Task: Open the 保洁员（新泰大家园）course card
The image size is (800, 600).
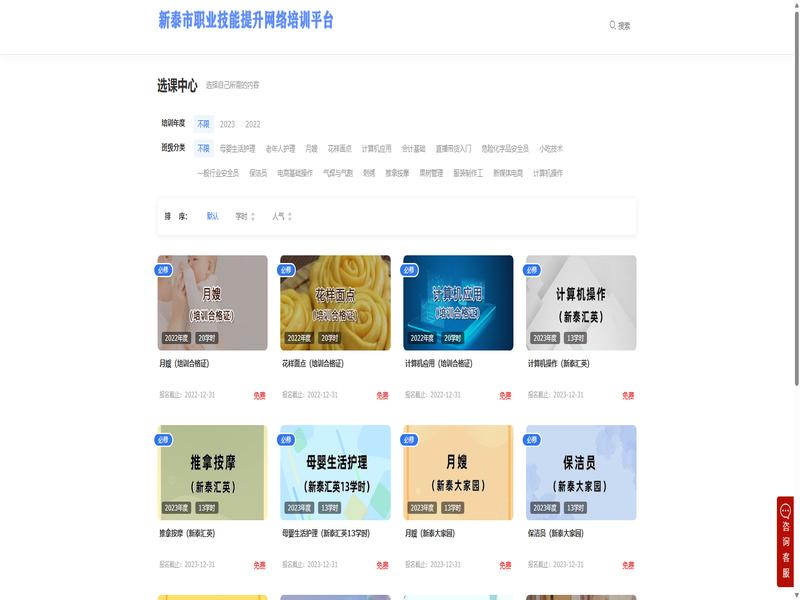Action: pos(581,472)
